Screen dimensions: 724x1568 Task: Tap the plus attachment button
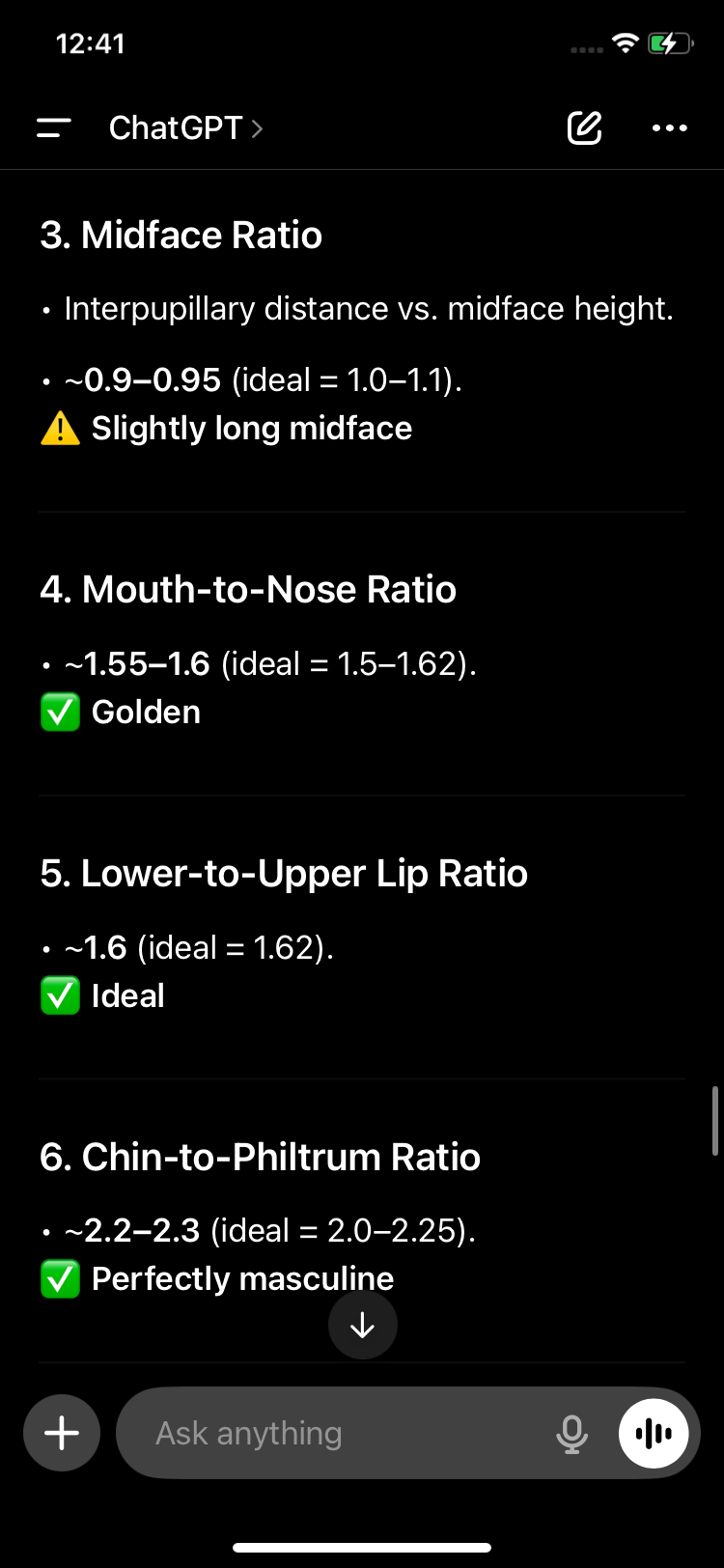pos(62,1433)
